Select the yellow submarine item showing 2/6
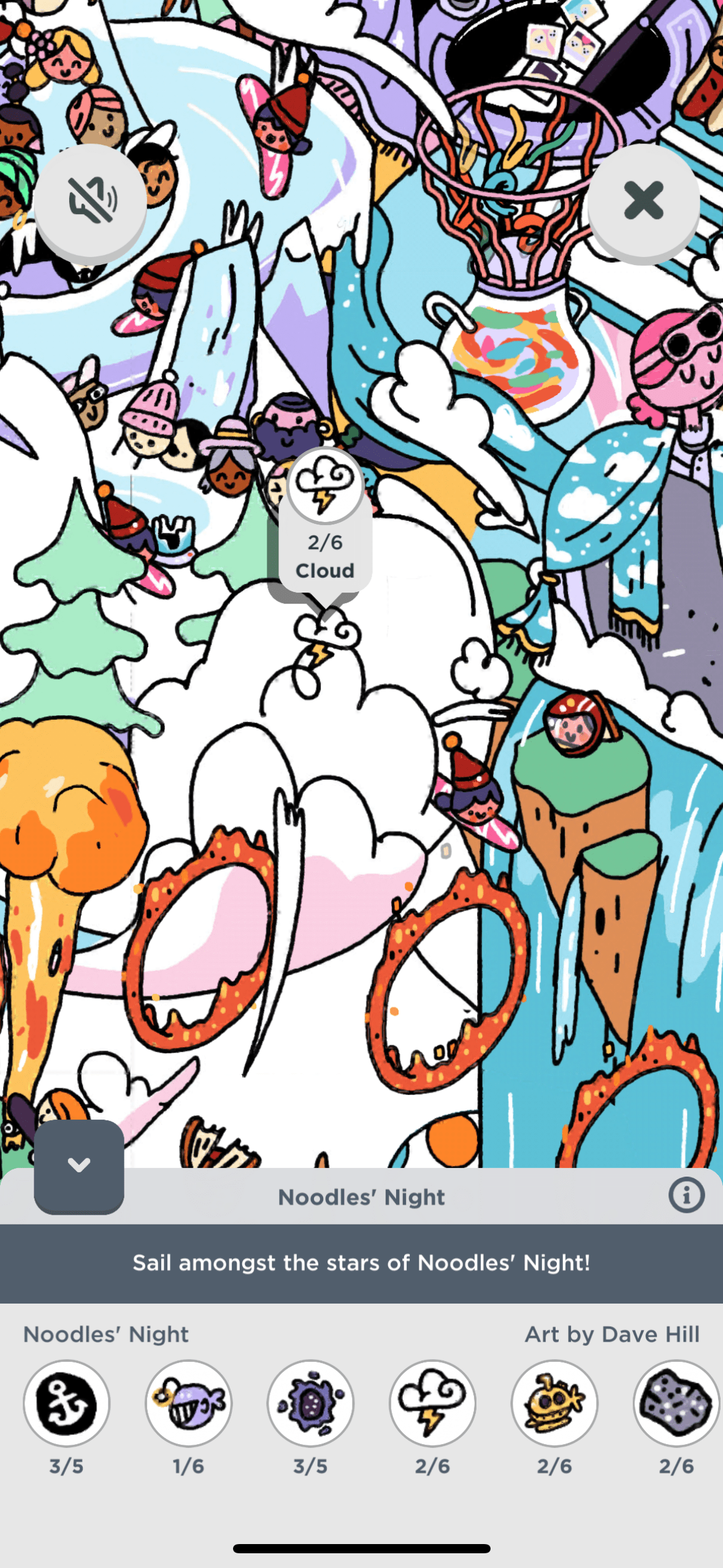The image size is (723, 1568). (554, 1402)
